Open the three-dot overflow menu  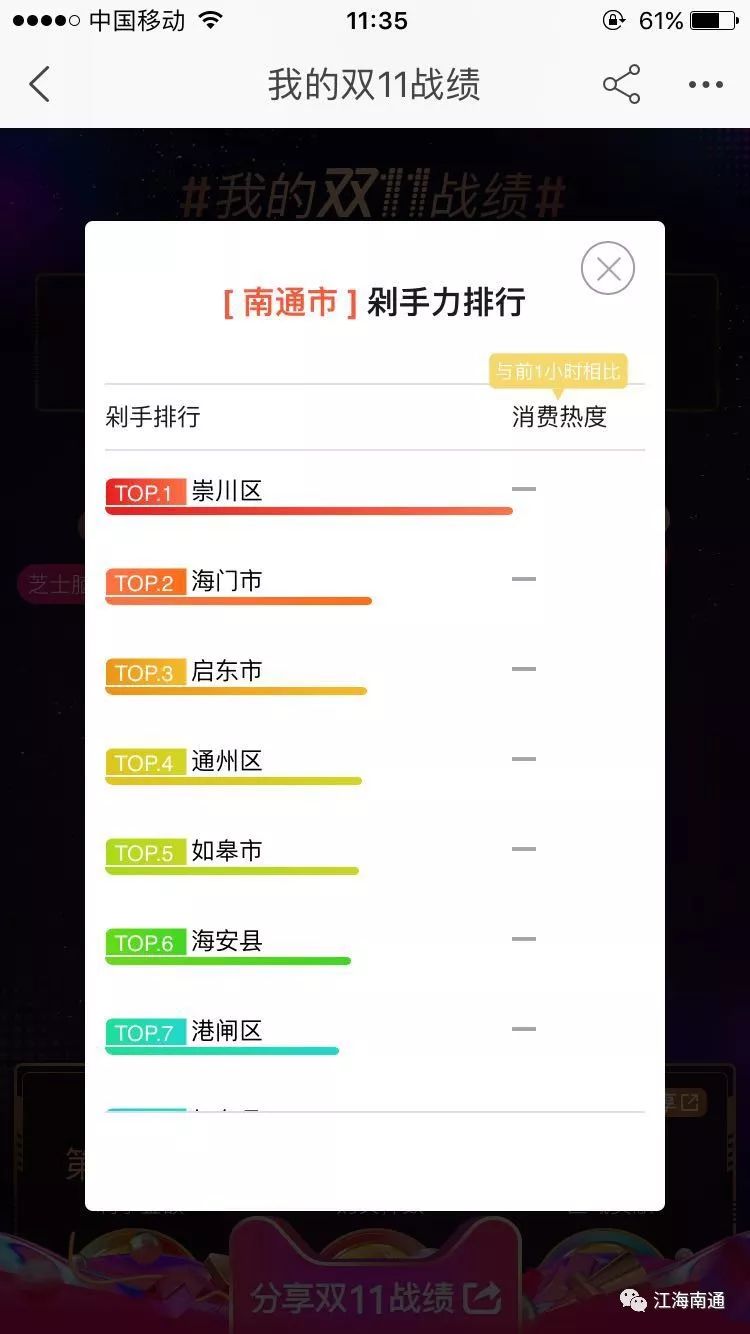[706, 85]
